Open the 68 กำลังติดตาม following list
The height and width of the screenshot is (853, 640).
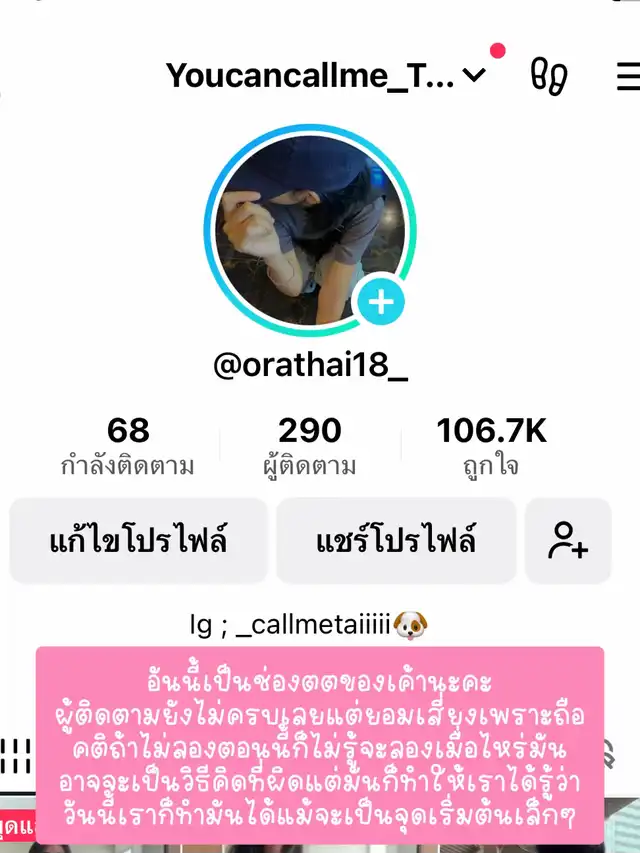click(x=127, y=446)
